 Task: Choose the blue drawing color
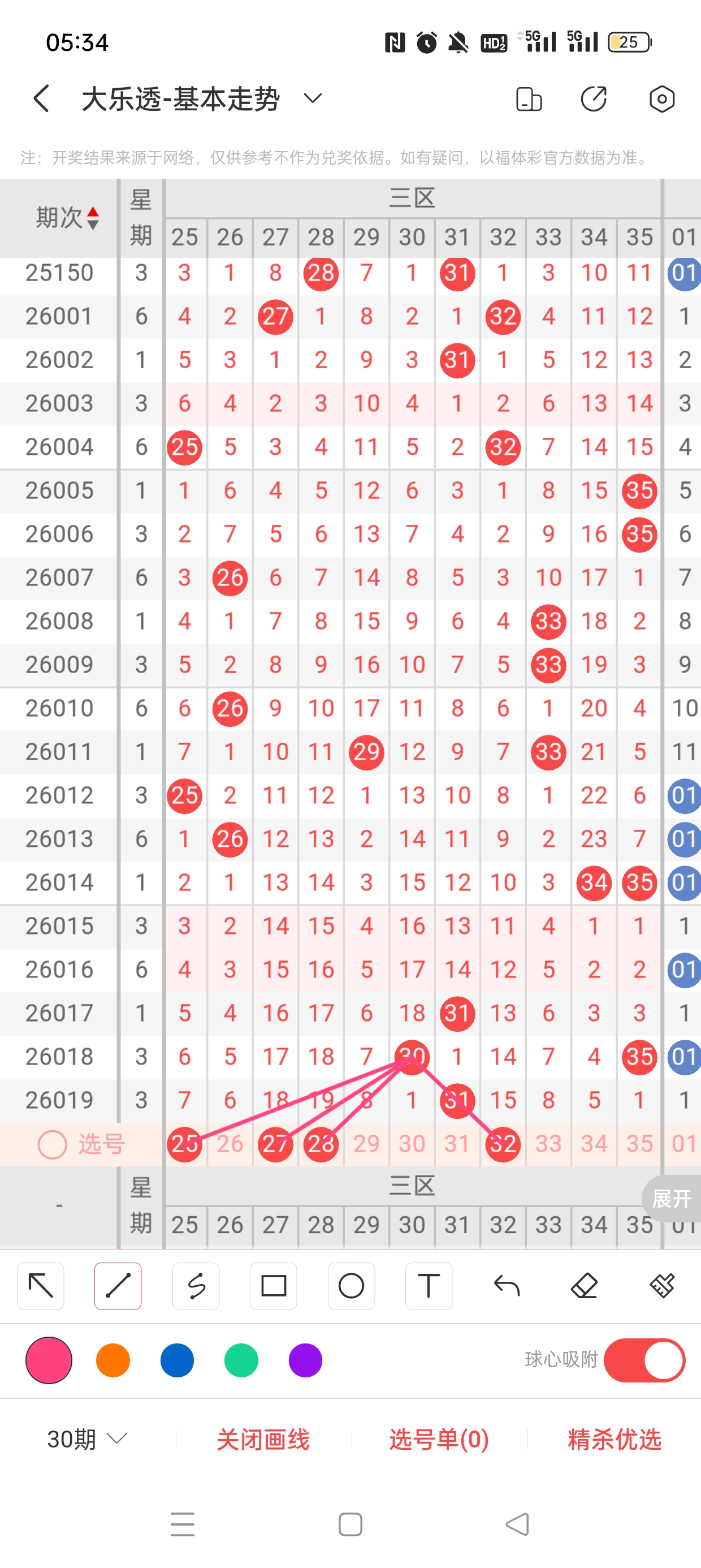pyautogui.click(x=177, y=1360)
